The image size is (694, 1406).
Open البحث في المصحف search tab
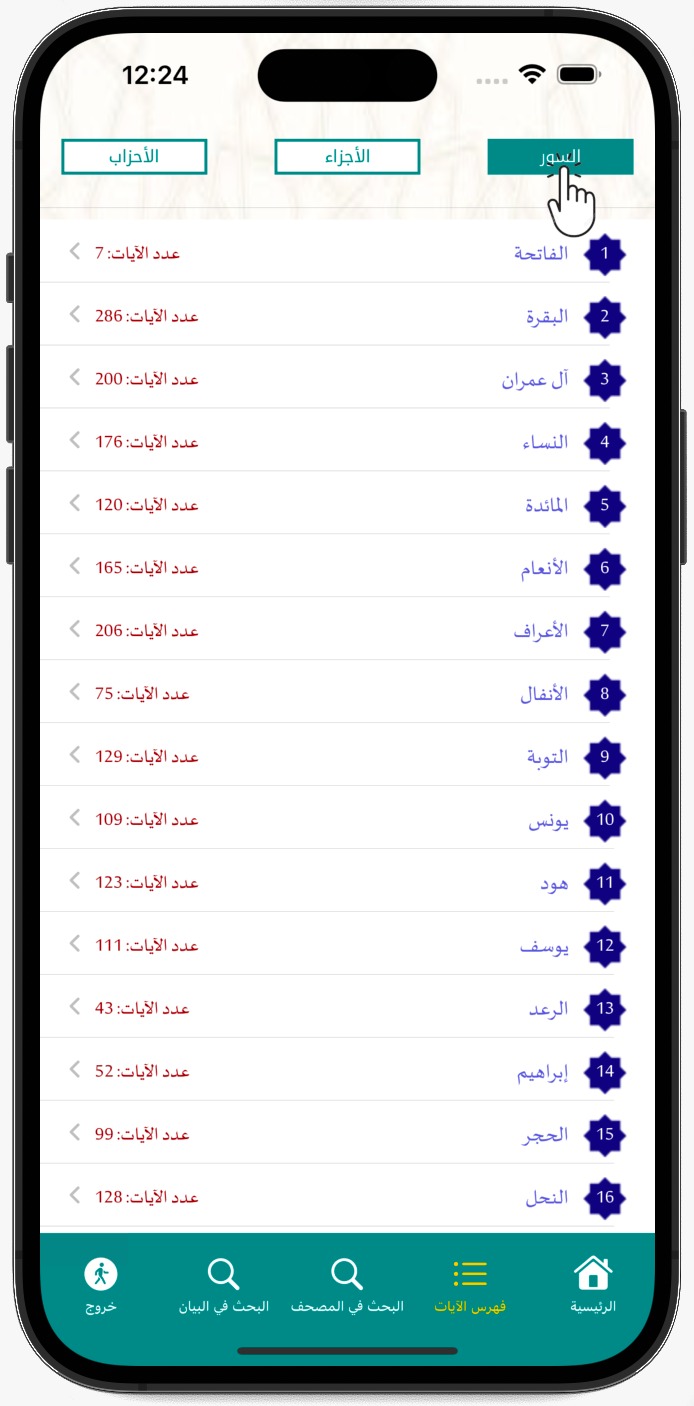pos(347,1285)
